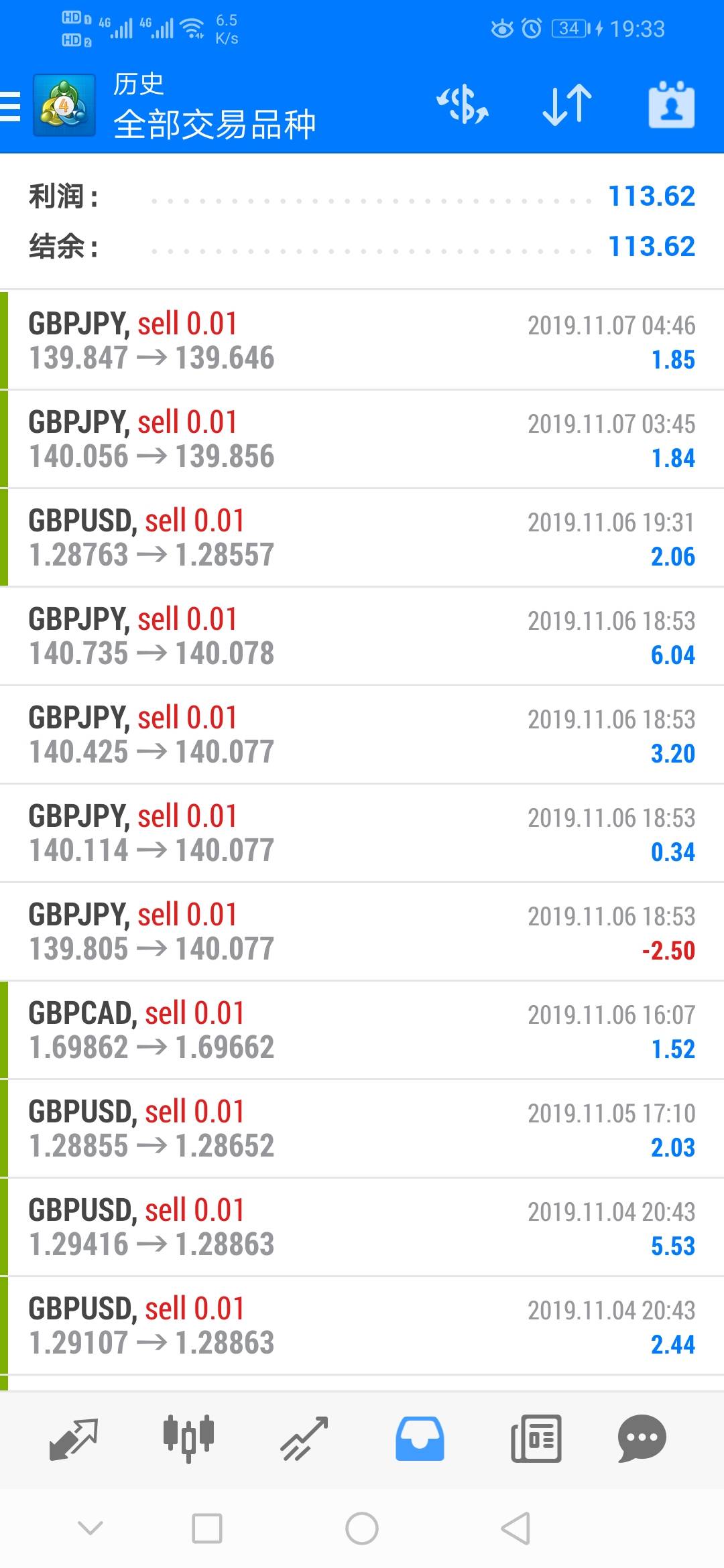Switch to the Trade tab
Screen dimensions: 724x1568
point(304,1439)
